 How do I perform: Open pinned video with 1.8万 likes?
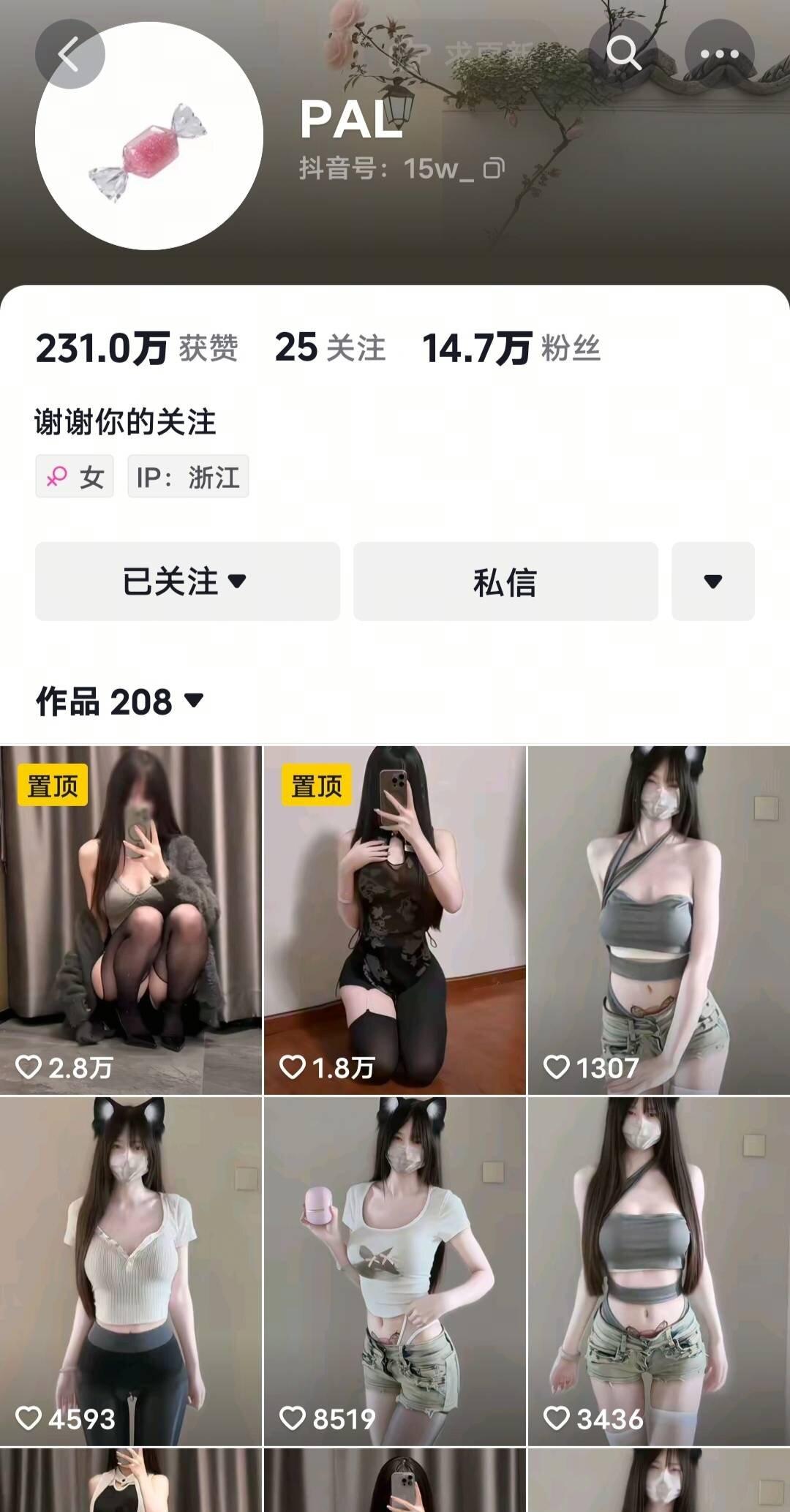pos(395,919)
